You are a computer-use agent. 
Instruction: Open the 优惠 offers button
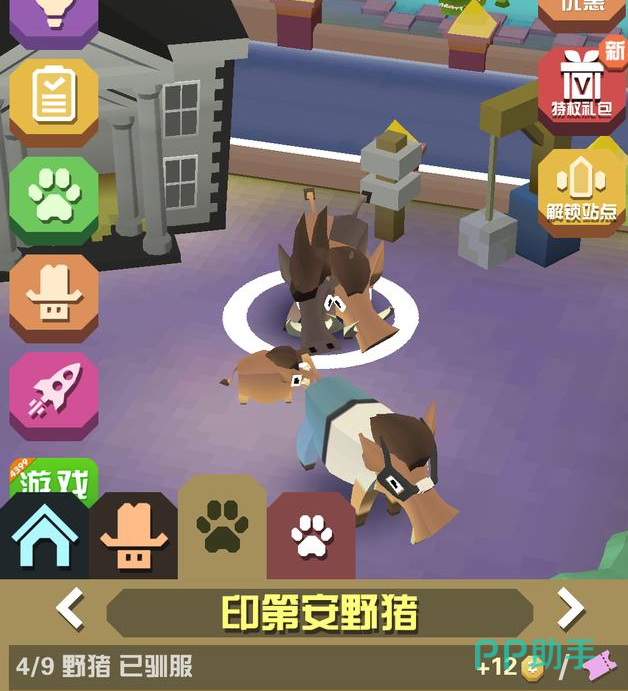pos(581,10)
